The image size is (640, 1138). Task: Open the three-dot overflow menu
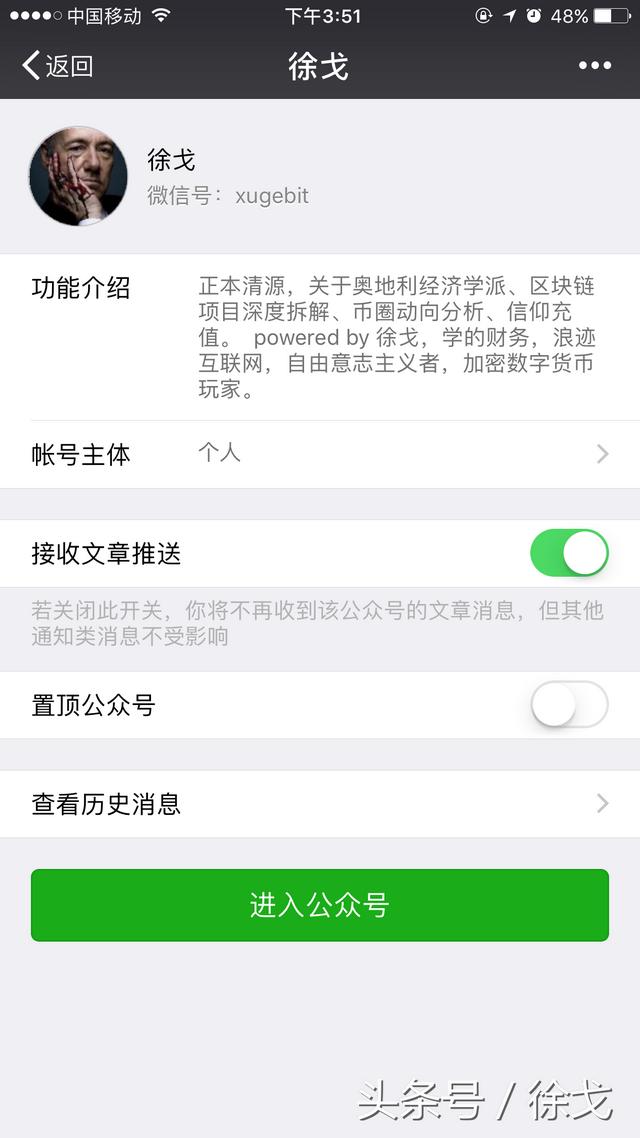(594, 66)
